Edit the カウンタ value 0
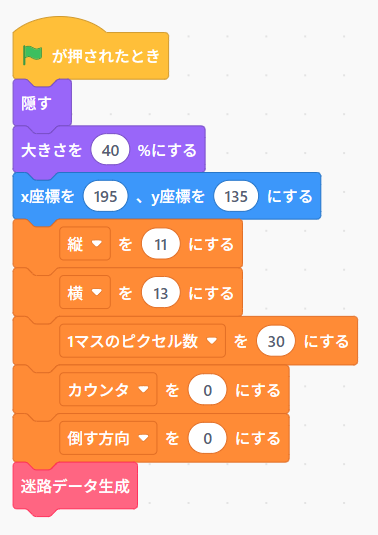378x535 pixels. 207,389
